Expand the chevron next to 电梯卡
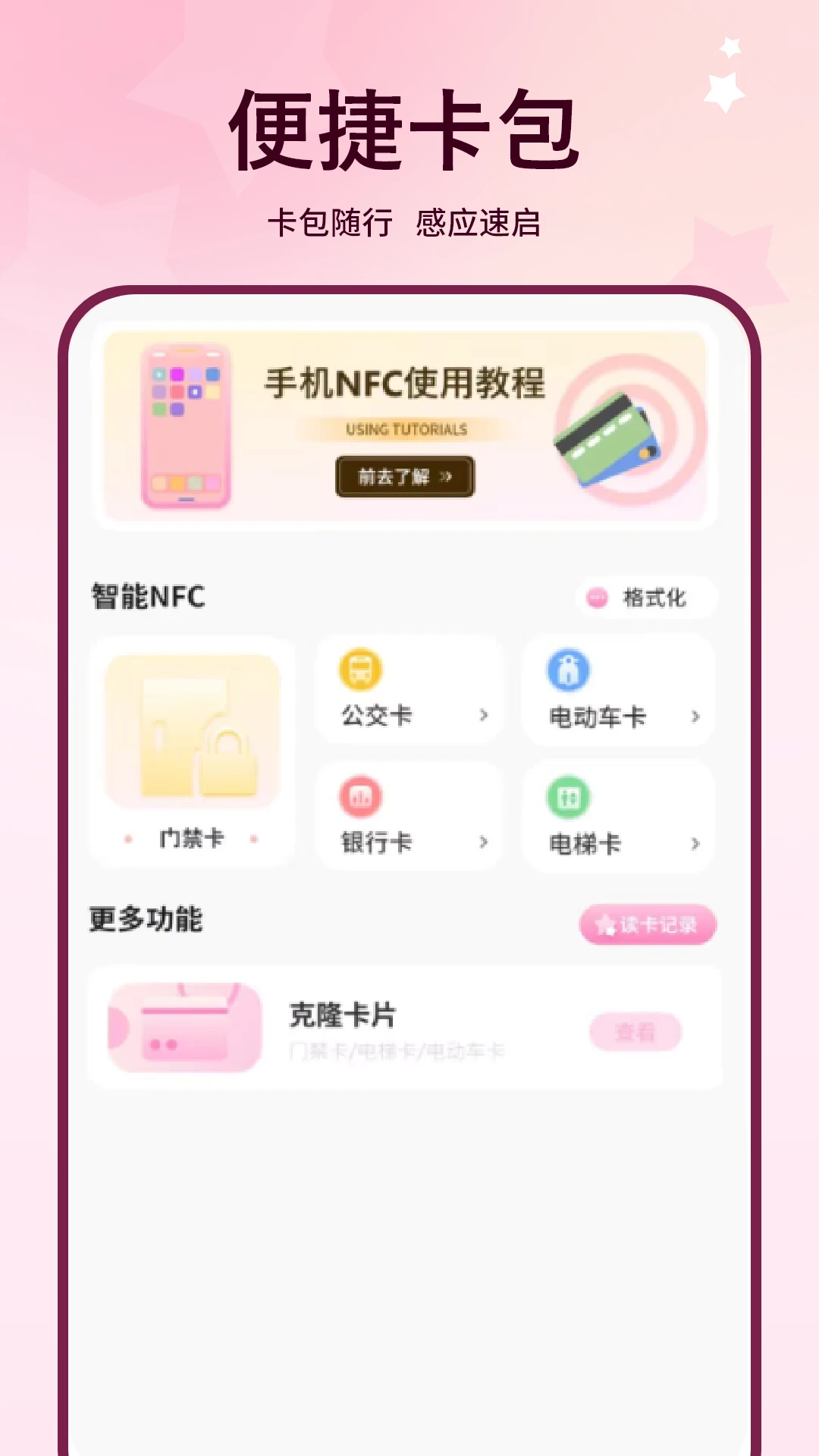This screenshot has height=1456, width=819. 694,842
